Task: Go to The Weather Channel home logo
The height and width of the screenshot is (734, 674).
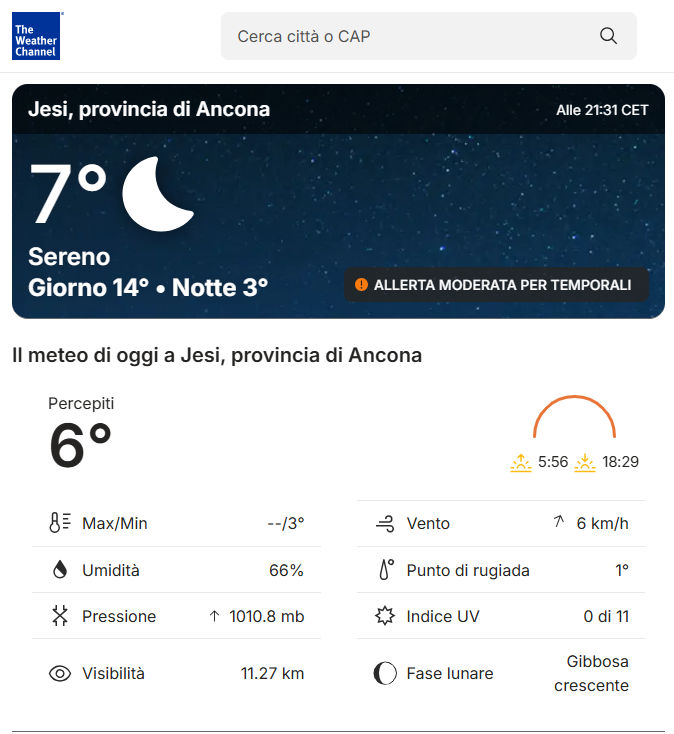Action: point(36,36)
